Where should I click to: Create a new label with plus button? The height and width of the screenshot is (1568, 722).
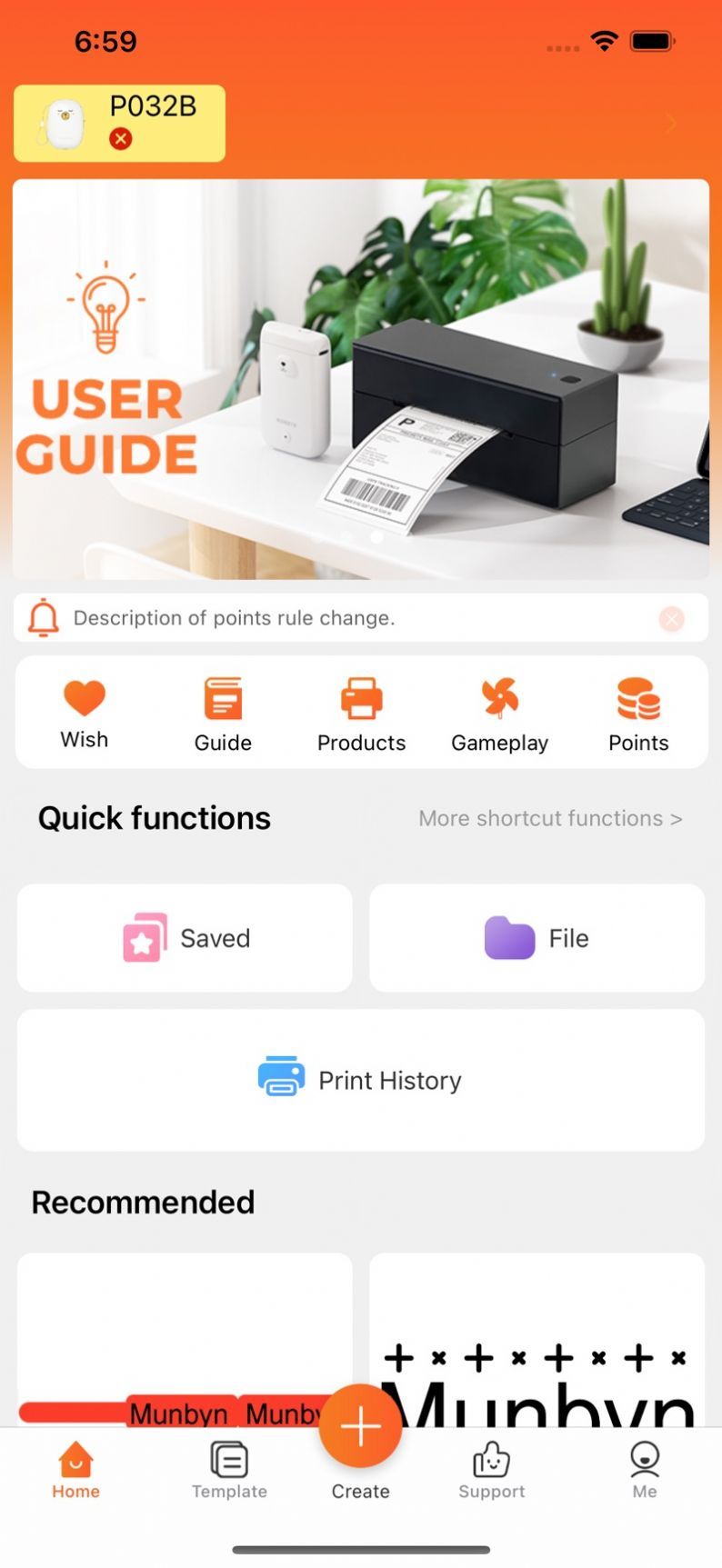(360, 1426)
